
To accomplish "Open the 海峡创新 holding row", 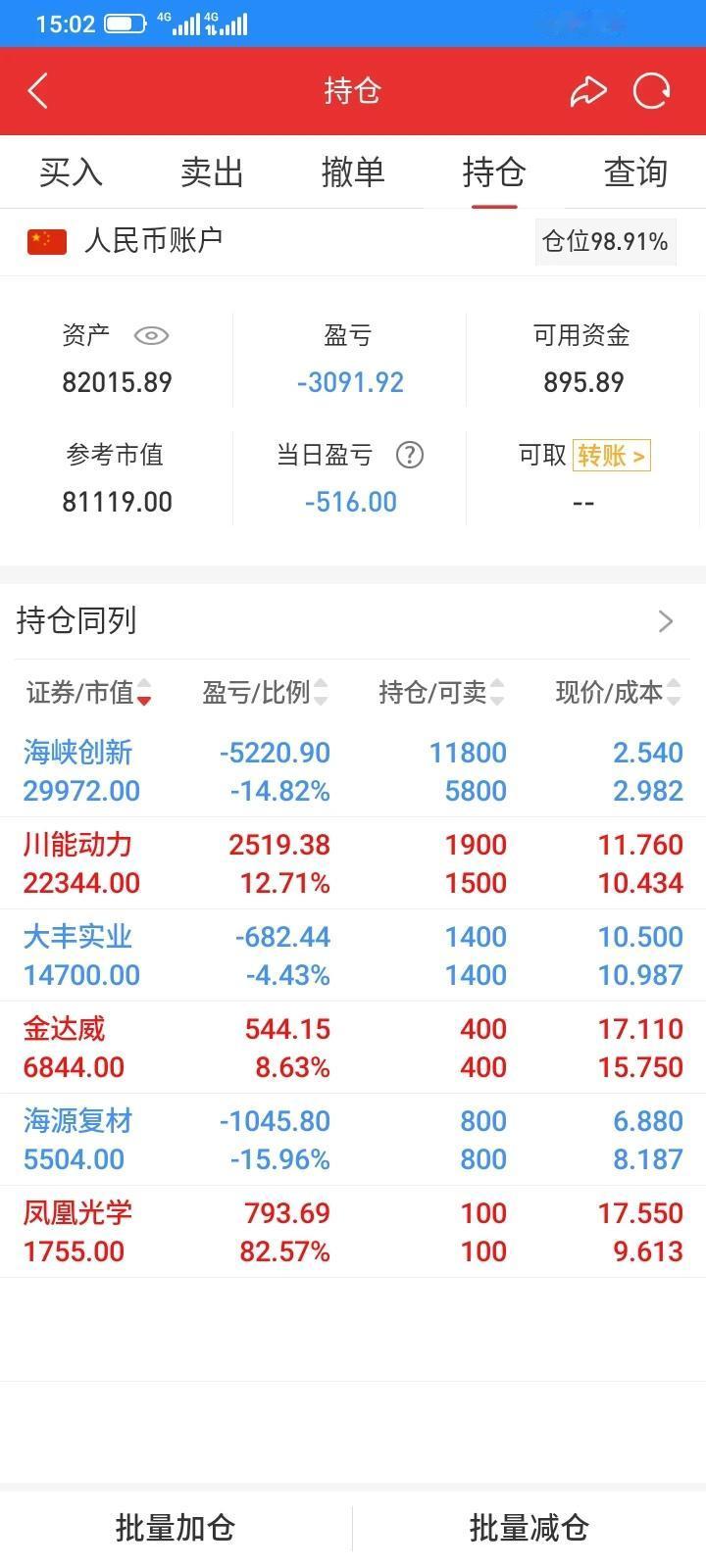I will (353, 771).
